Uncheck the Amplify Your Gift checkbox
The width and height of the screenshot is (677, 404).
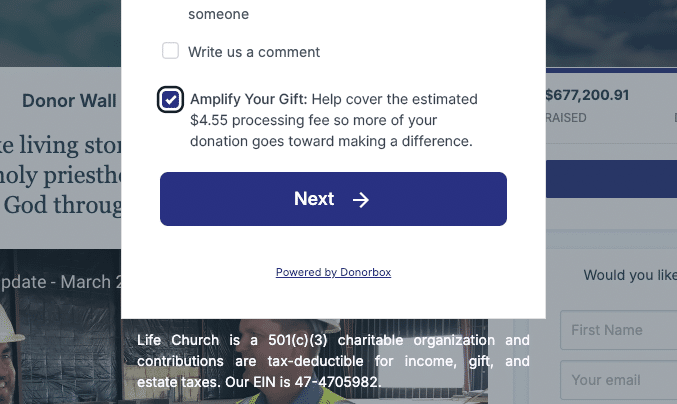[170, 99]
